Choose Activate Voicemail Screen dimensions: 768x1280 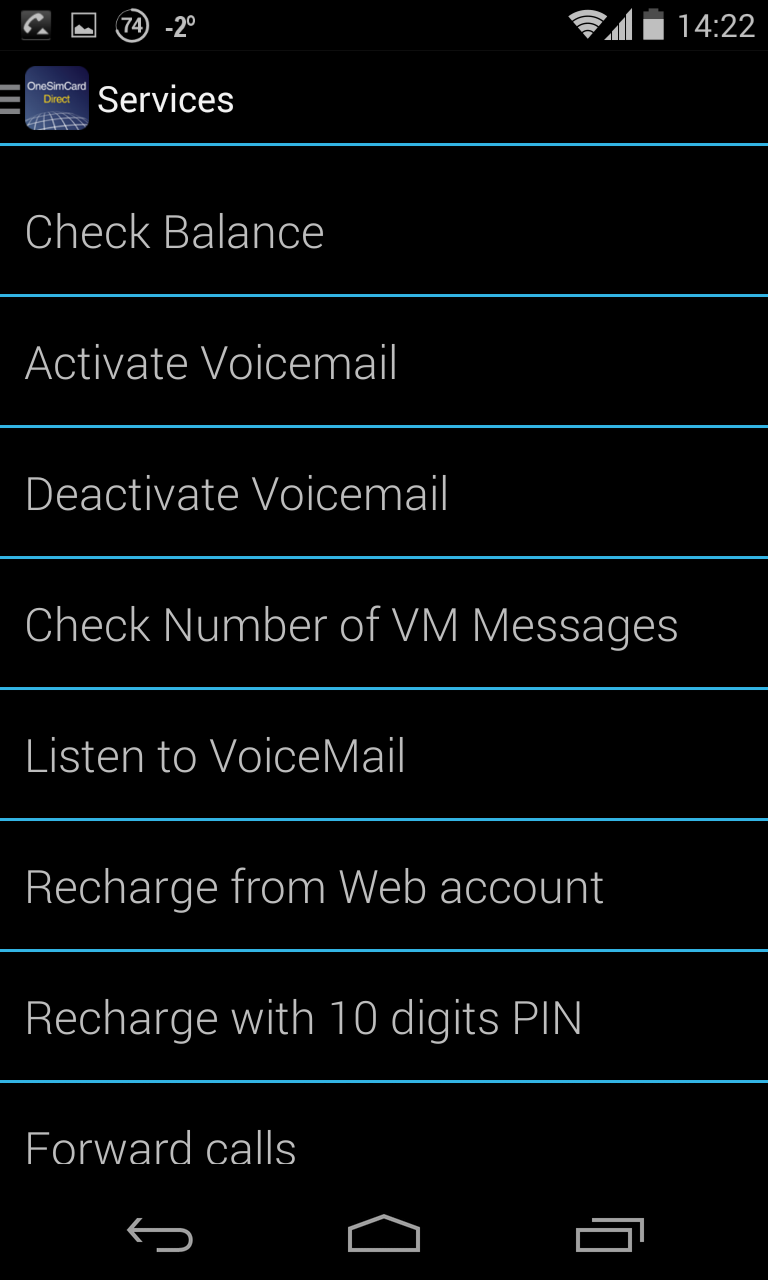tap(384, 362)
